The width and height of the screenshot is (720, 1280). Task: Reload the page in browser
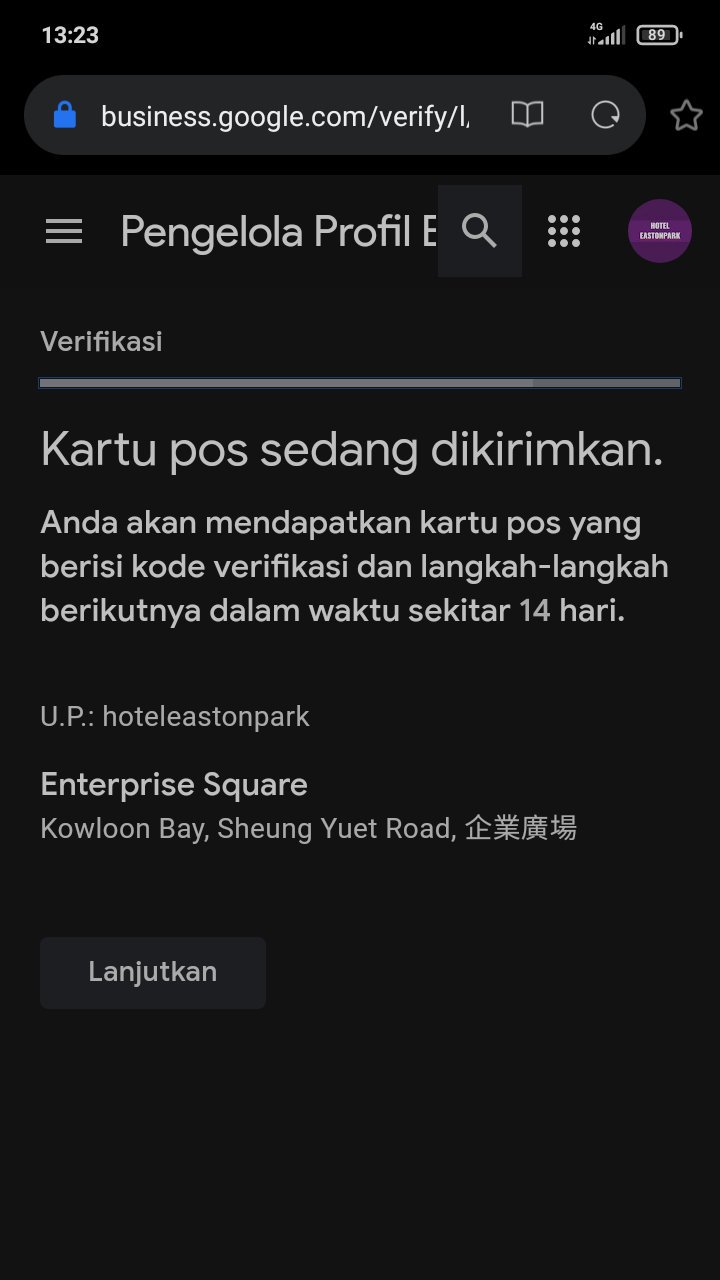[x=606, y=115]
